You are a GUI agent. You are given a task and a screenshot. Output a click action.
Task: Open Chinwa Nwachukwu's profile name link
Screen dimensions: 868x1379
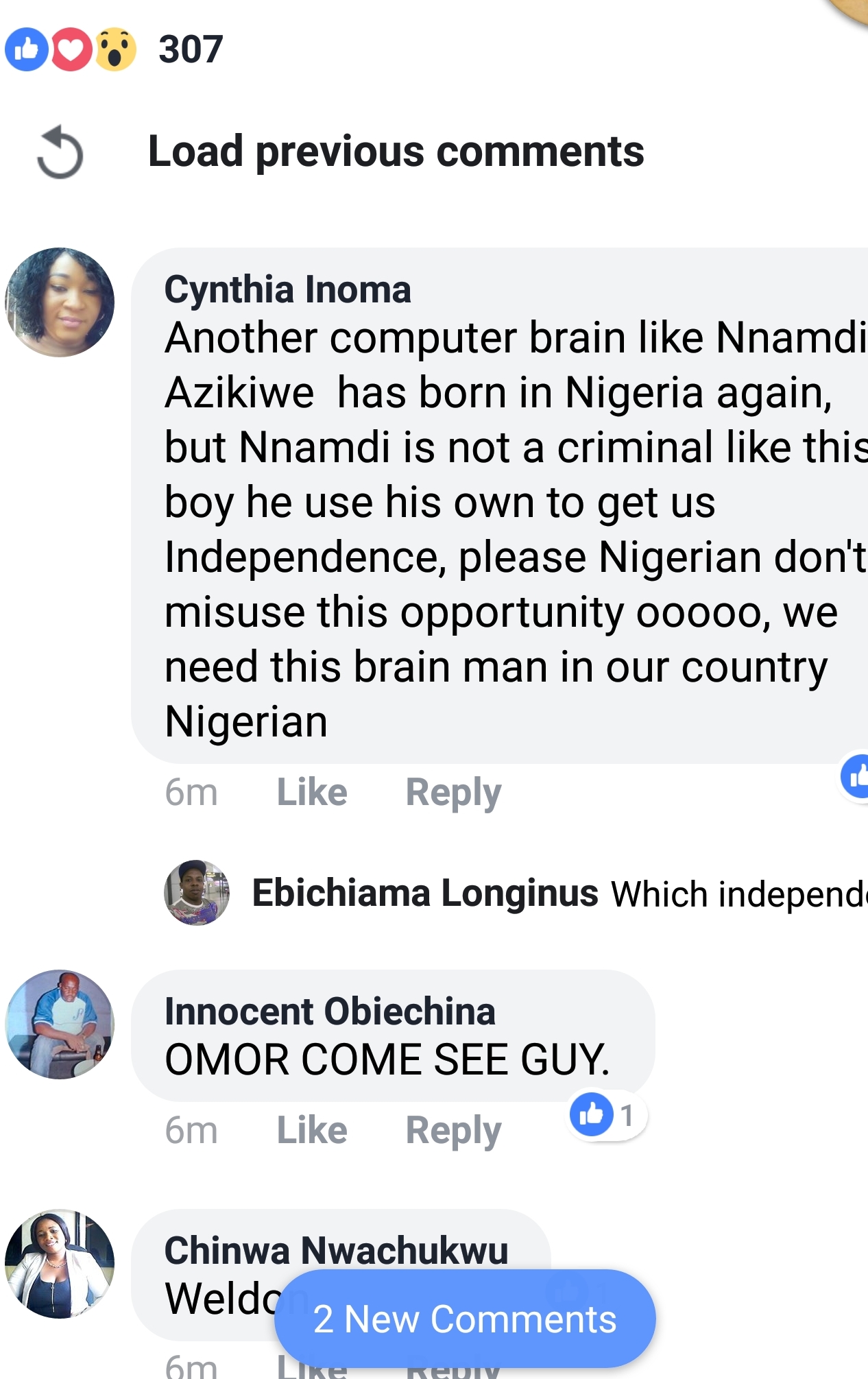click(x=336, y=1250)
